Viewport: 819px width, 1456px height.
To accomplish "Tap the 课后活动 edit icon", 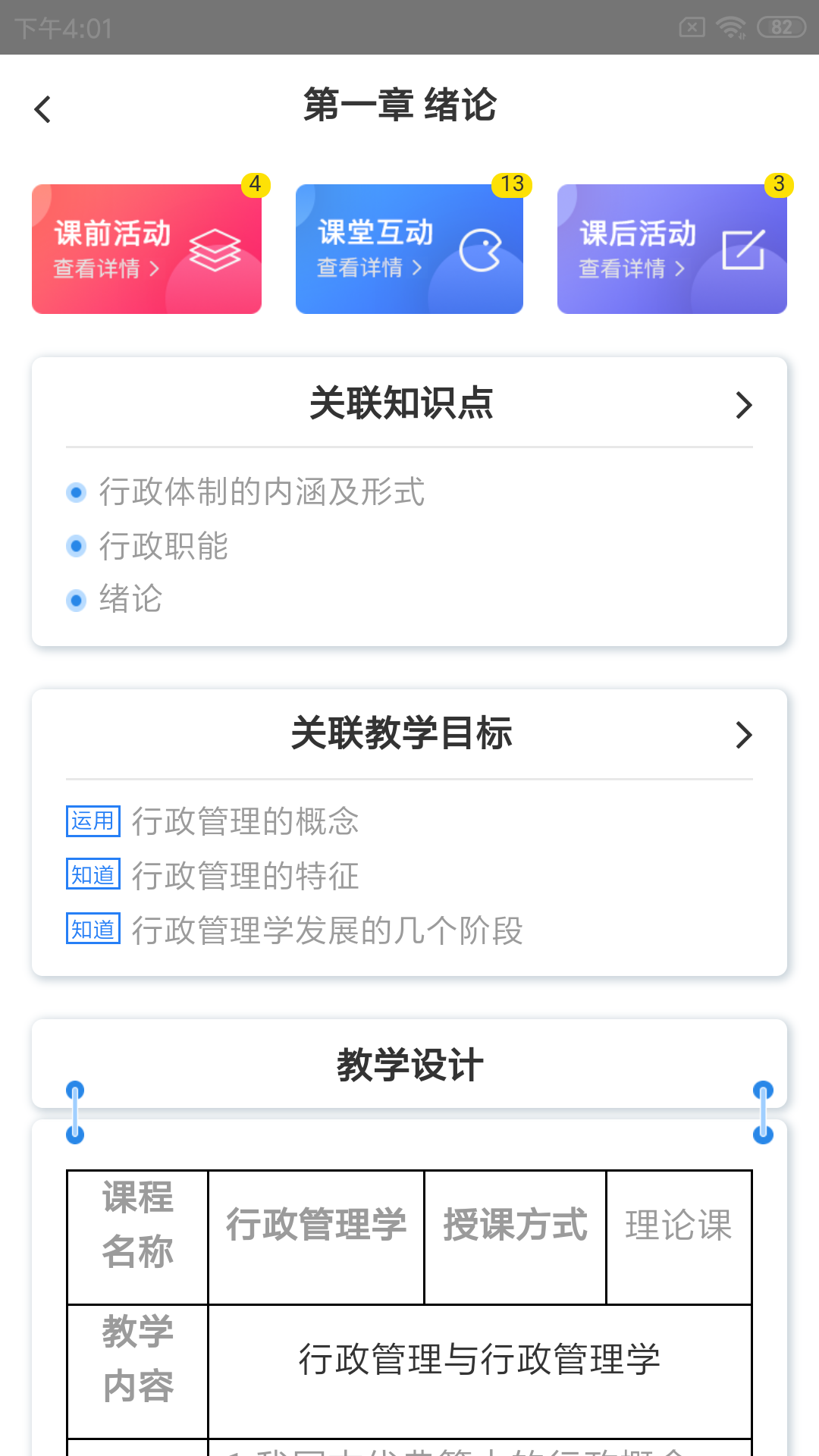I will [745, 251].
